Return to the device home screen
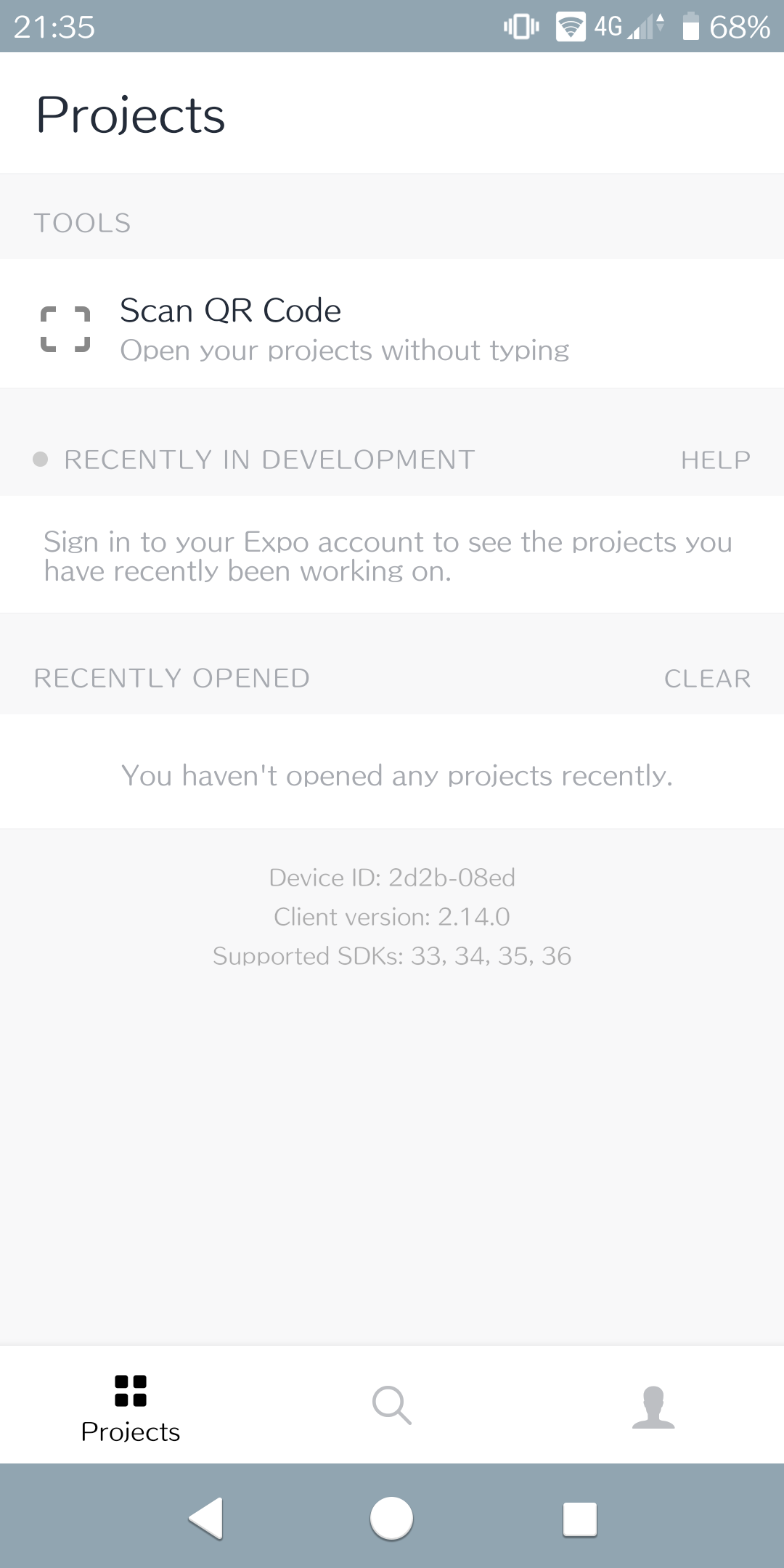Image resolution: width=784 pixels, height=1568 pixels. coord(392,1518)
